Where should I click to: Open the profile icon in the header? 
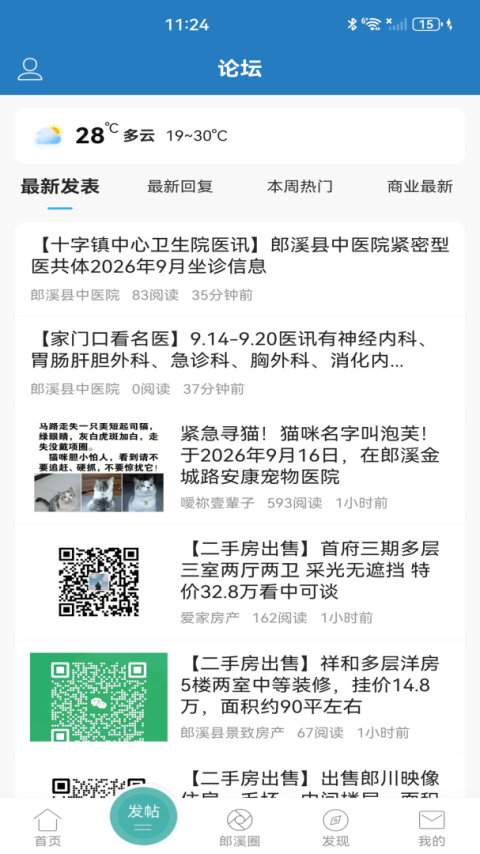point(30,69)
